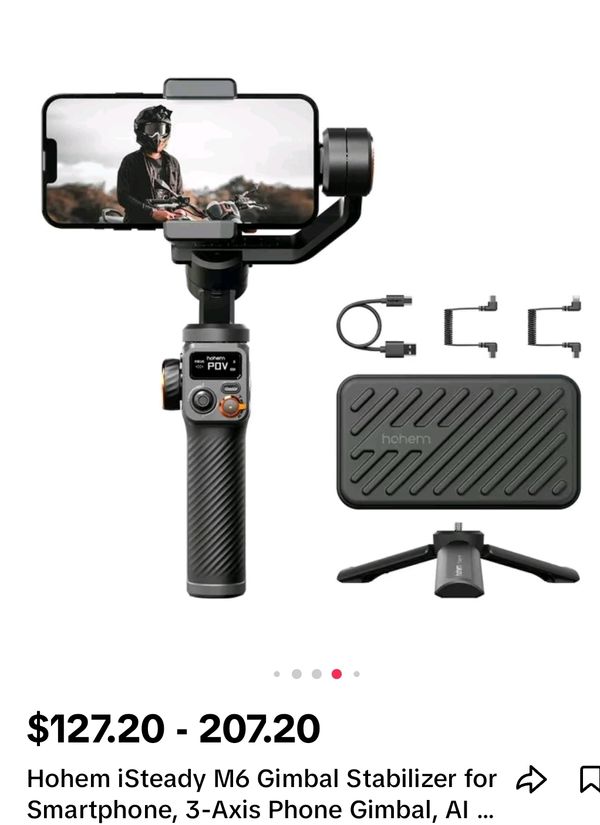Share this Hohem gimbal listing
Image resolution: width=600 pixels, height=825 pixels.
pos(531,779)
